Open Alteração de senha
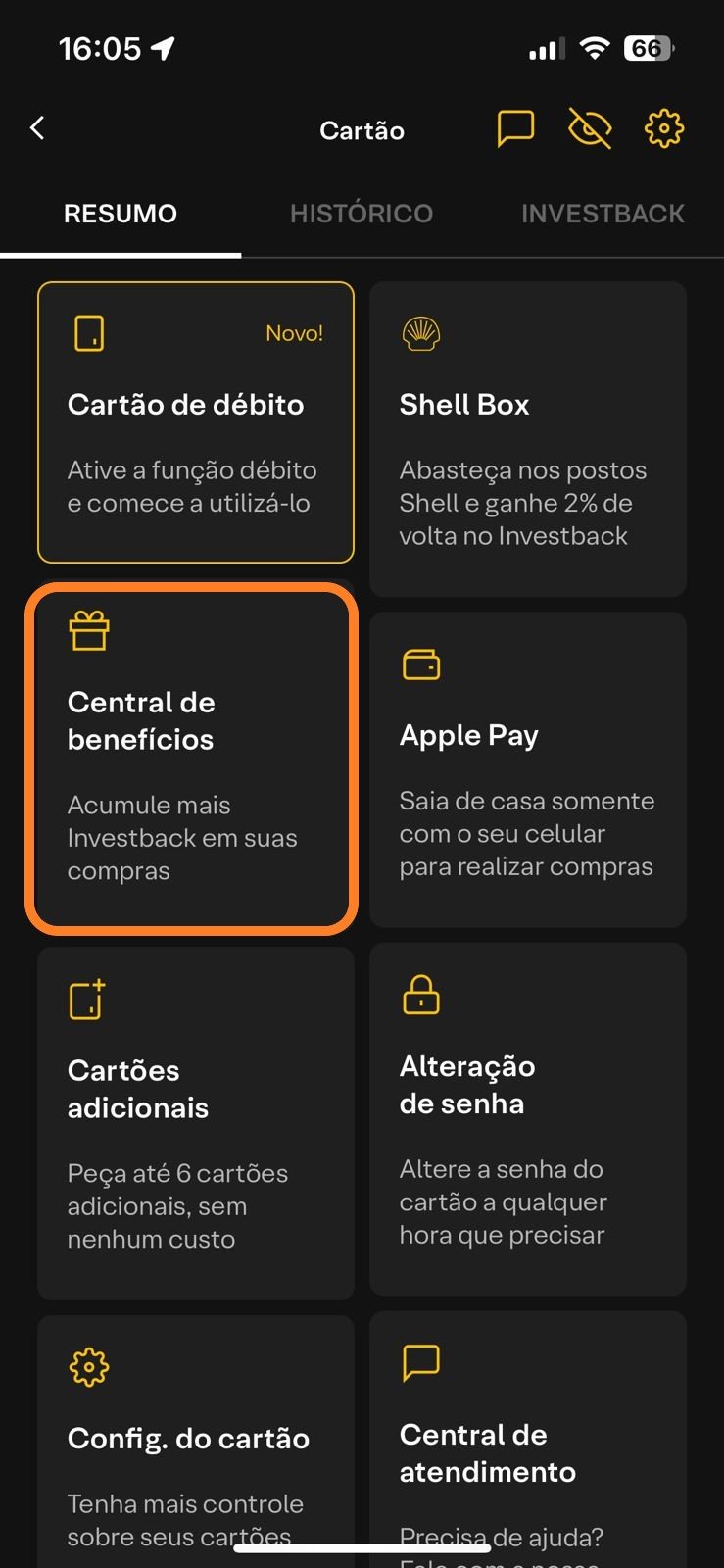Screen dimensions: 724x1568 click(x=528, y=1119)
